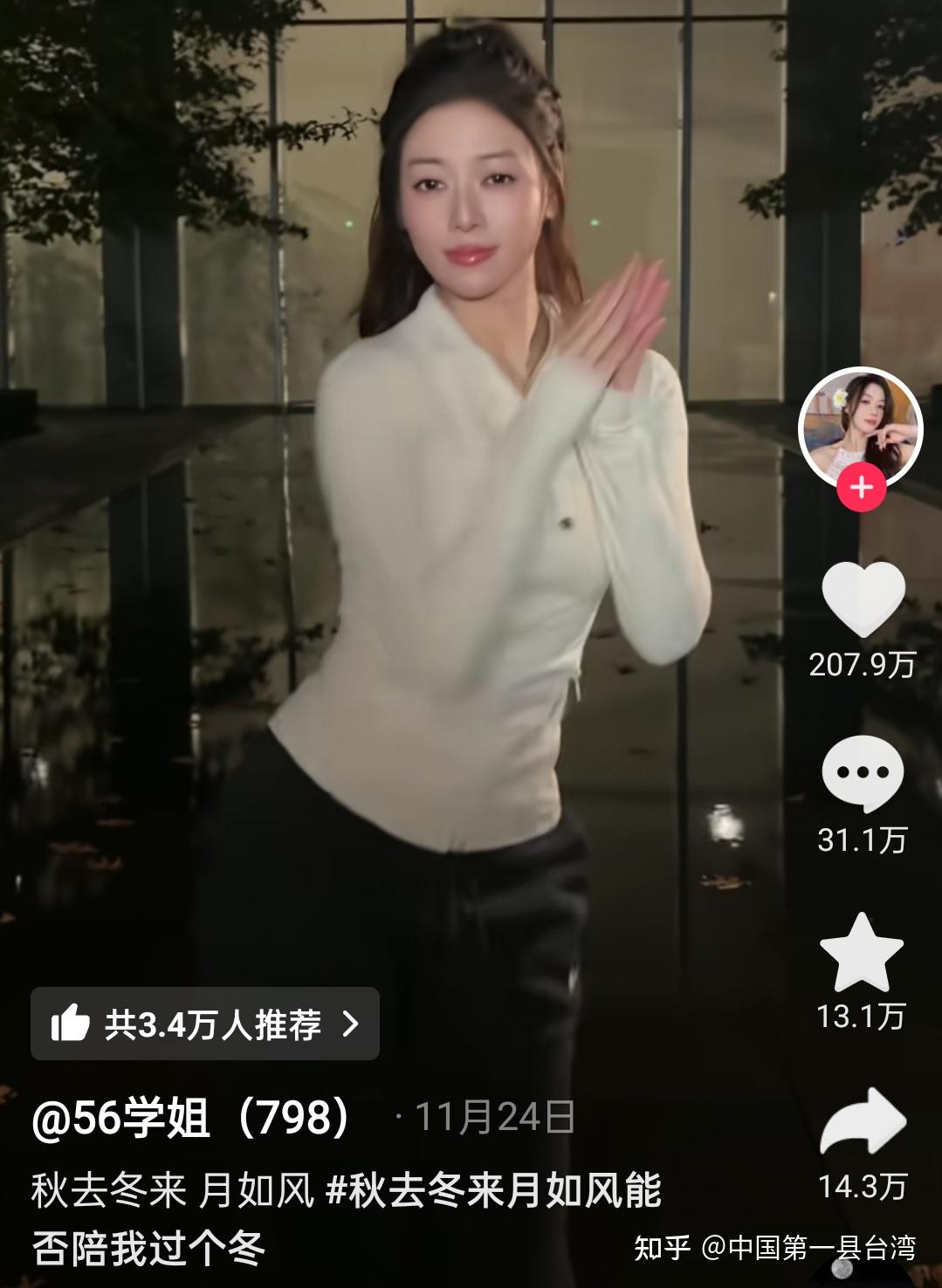This screenshot has height=1288, width=942.
Task: Open the 共3.4万人推荐 recommendation chip
Action: tap(205, 1024)
